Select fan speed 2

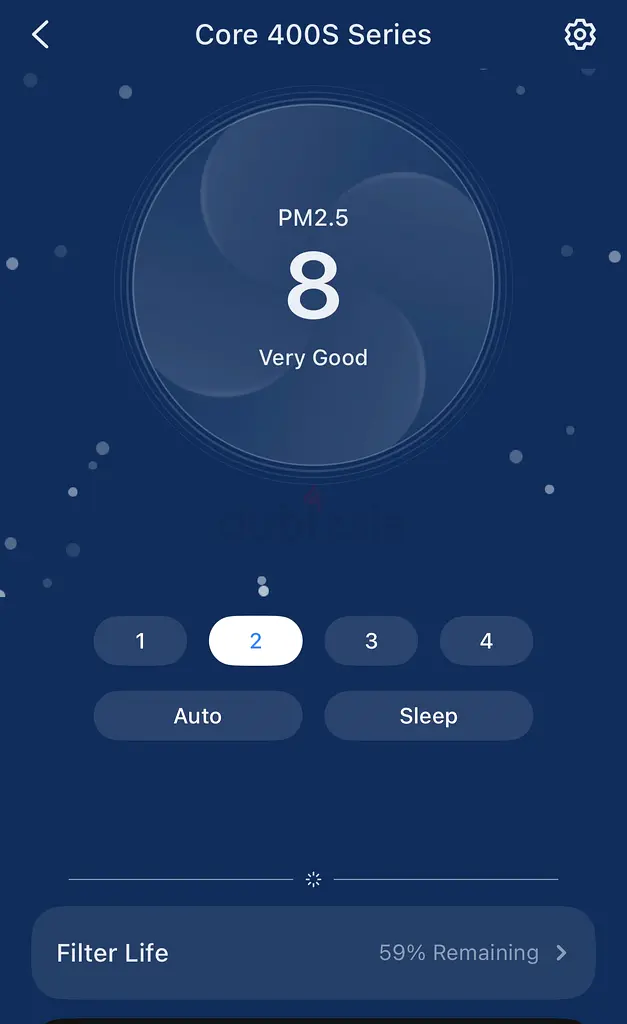coord(255,641)
